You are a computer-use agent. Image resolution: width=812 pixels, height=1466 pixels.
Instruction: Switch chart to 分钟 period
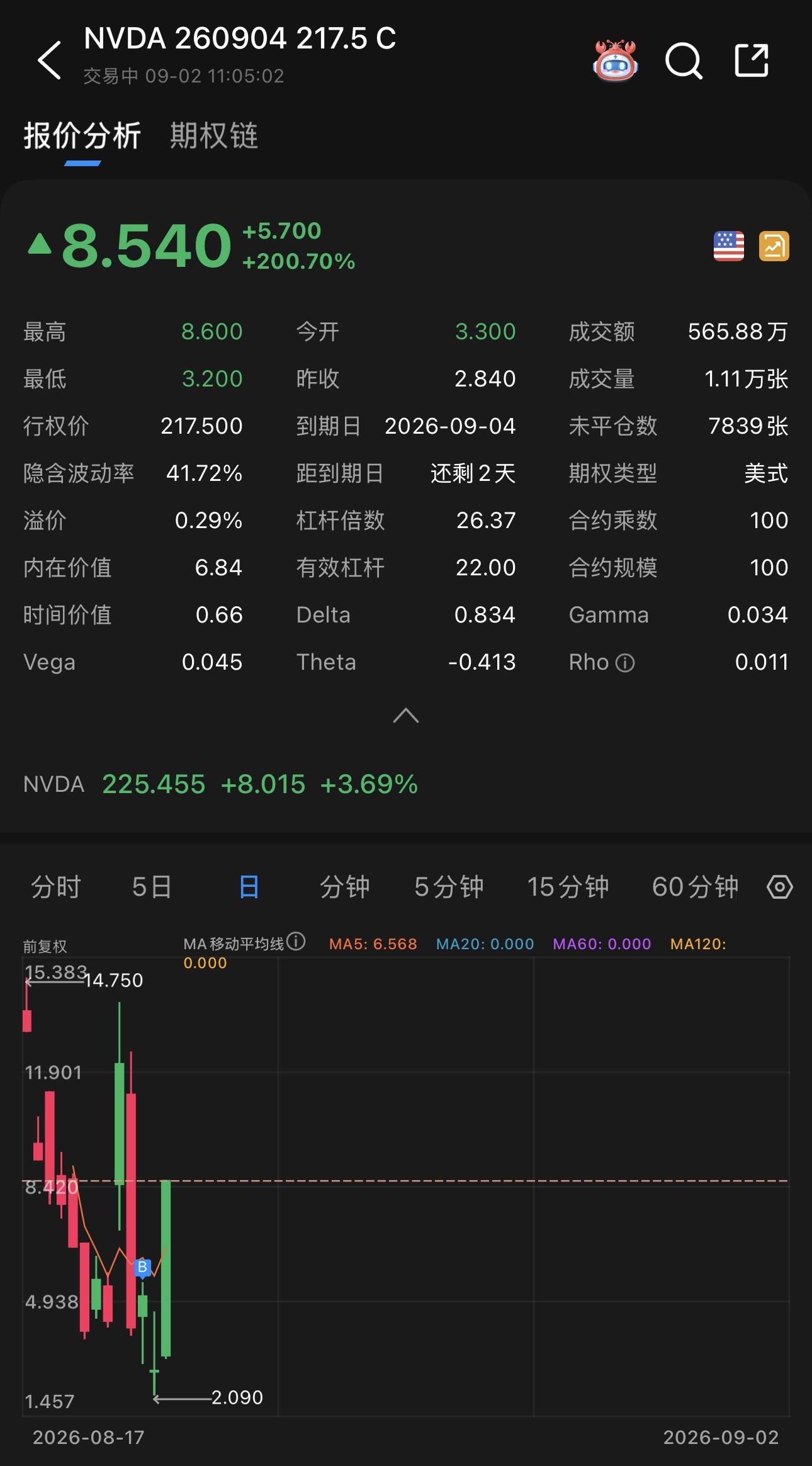(x=344, y=887)
